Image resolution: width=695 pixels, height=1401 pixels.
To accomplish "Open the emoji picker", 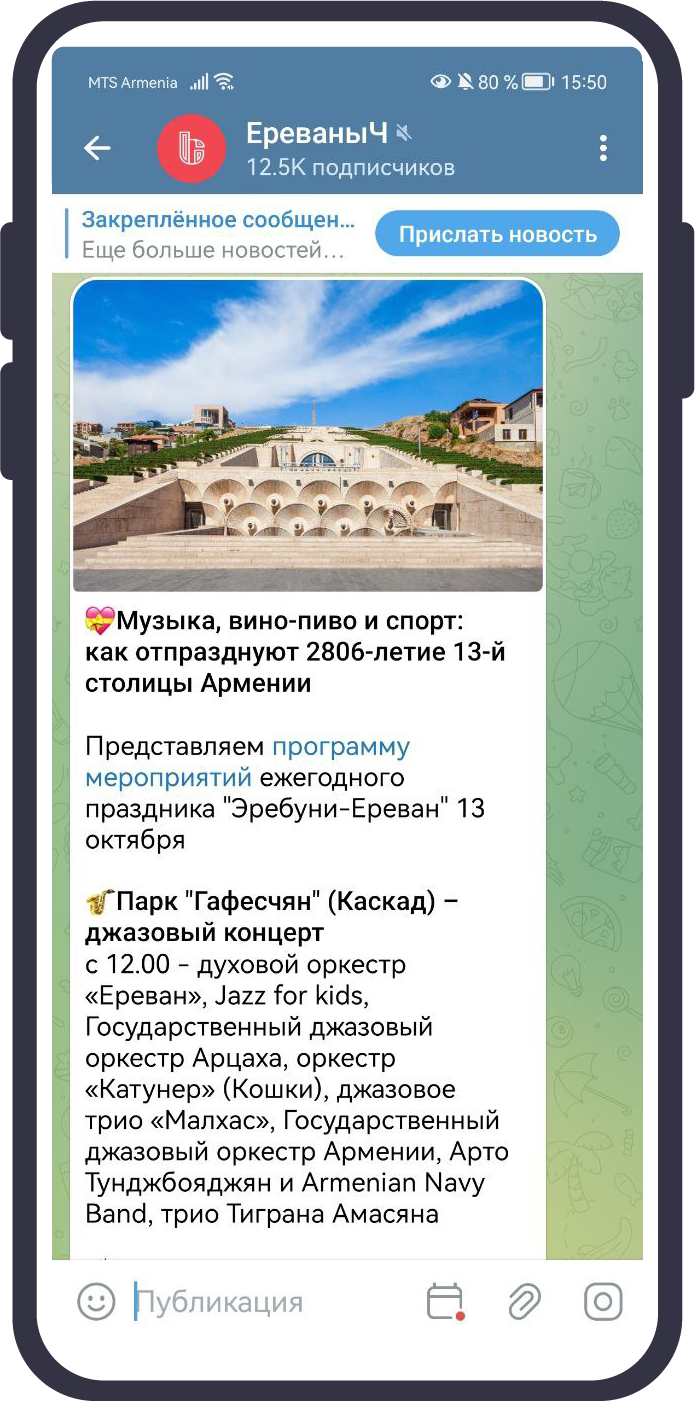I will [x=96, y=1302].
